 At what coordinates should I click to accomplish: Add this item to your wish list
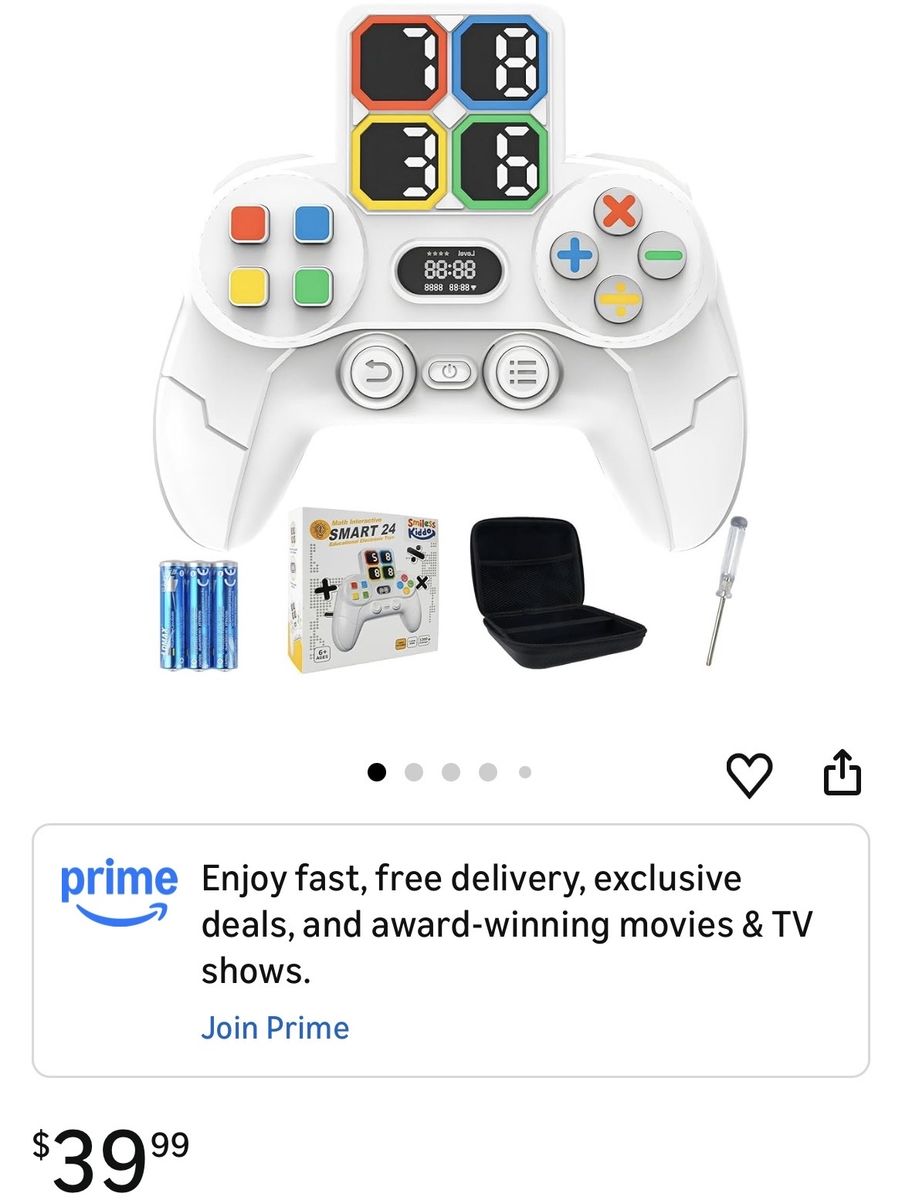coord(749,775)
